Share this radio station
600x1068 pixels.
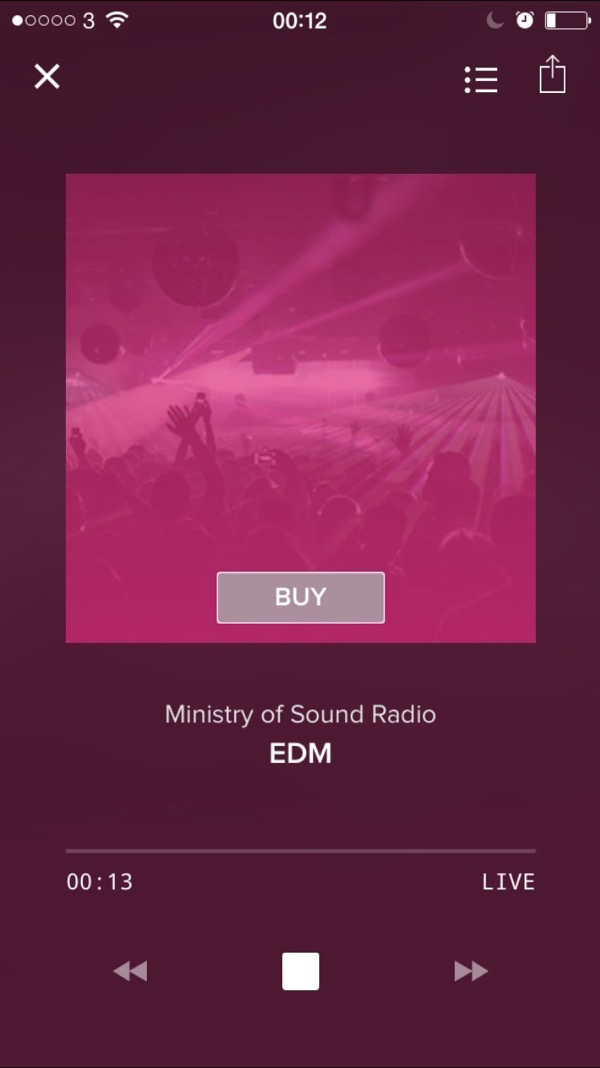click(552, 76)
